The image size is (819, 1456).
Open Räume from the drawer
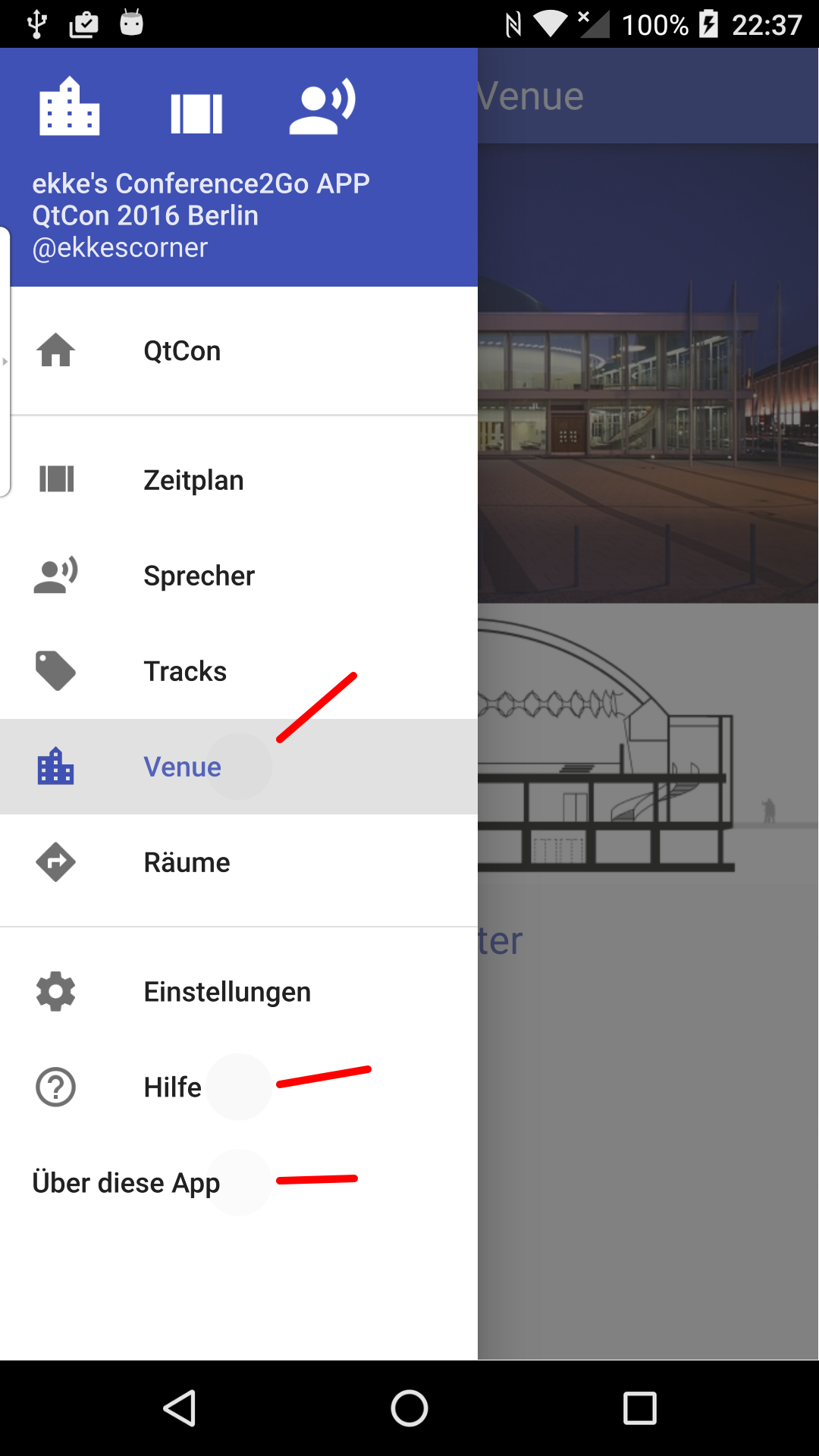click(187, 862)
